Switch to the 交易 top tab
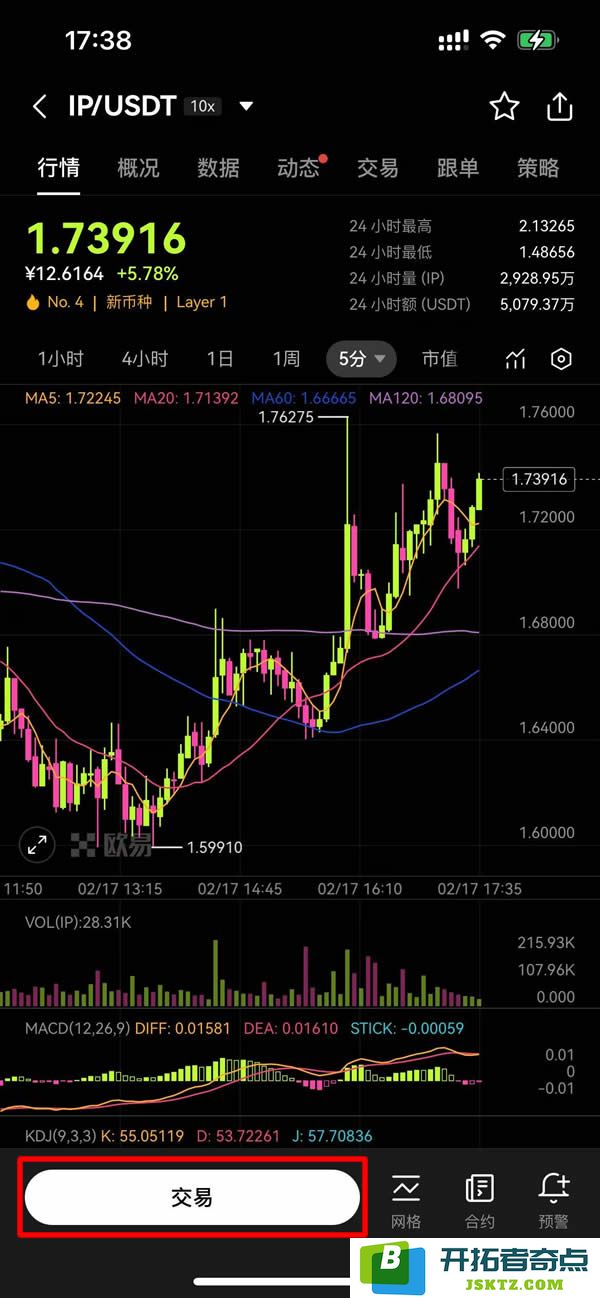Screen dimensions: 600x1298 pos(378,168)
